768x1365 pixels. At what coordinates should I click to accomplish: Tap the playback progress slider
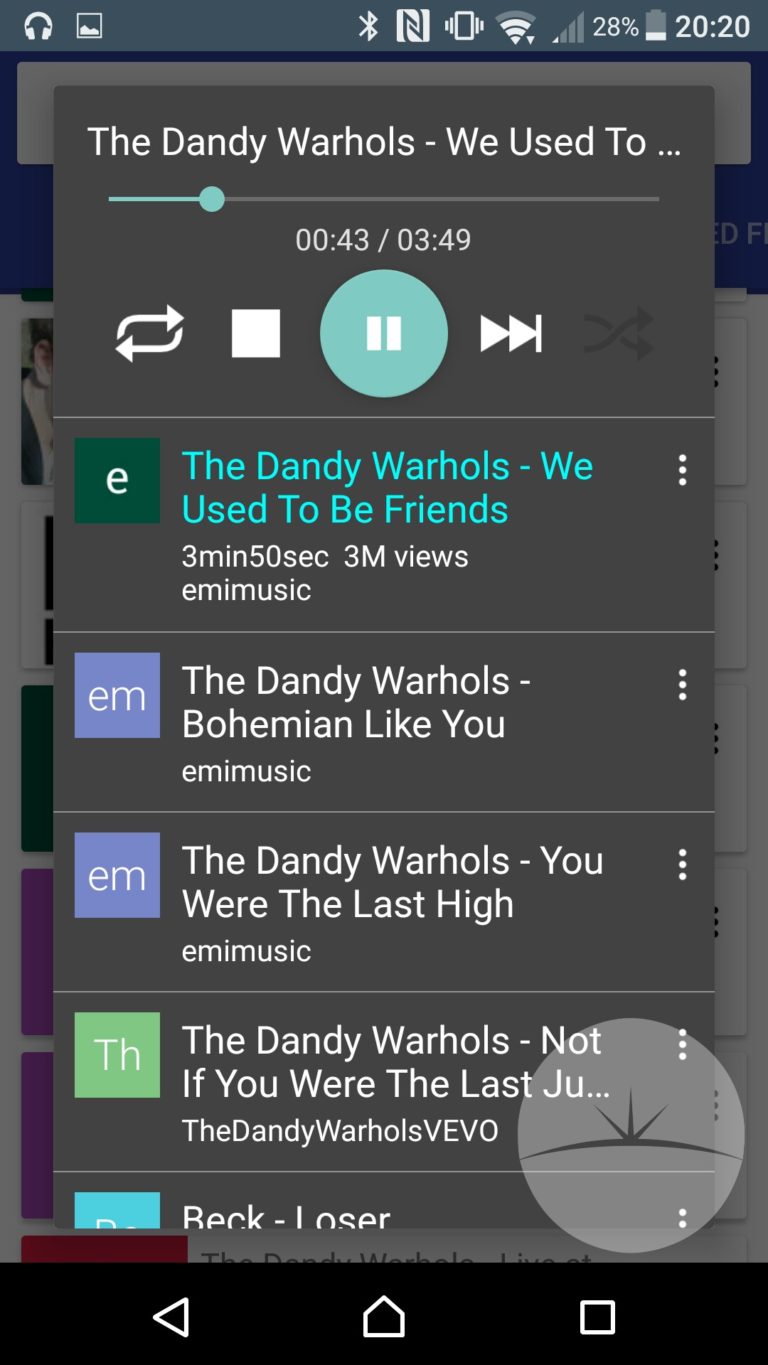384,199
